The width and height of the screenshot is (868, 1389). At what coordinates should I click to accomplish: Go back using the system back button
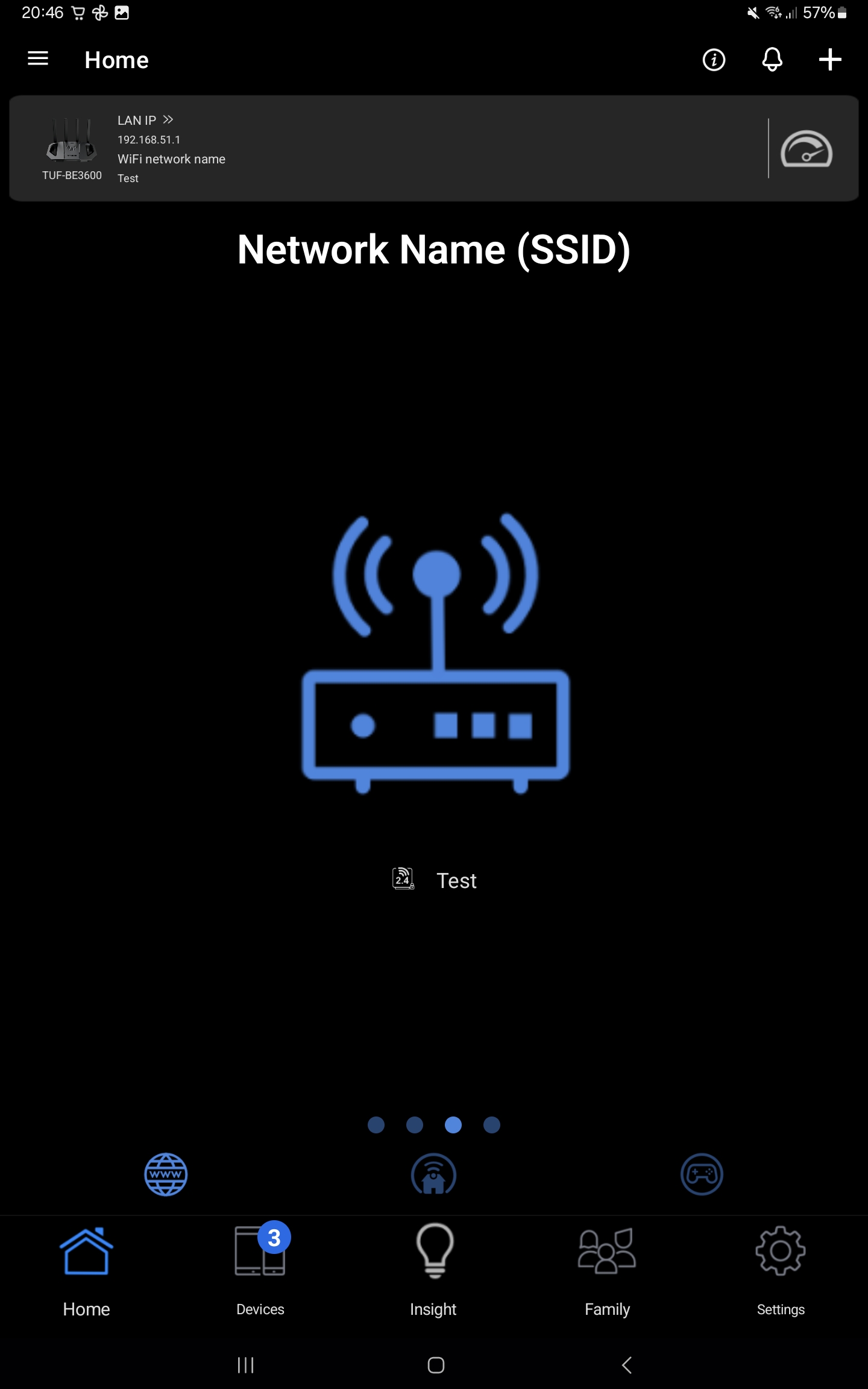click(x=627, y=1365)
